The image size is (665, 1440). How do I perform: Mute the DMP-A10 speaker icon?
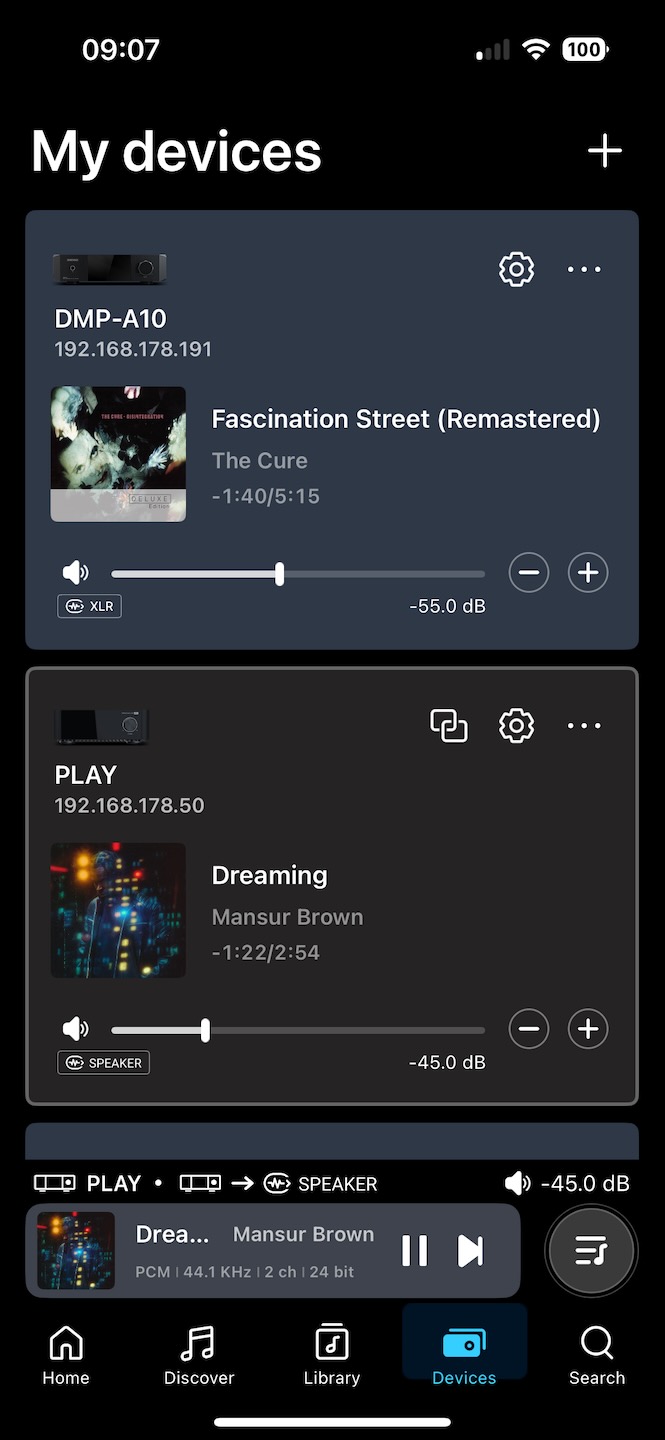[x=75, y=572]
